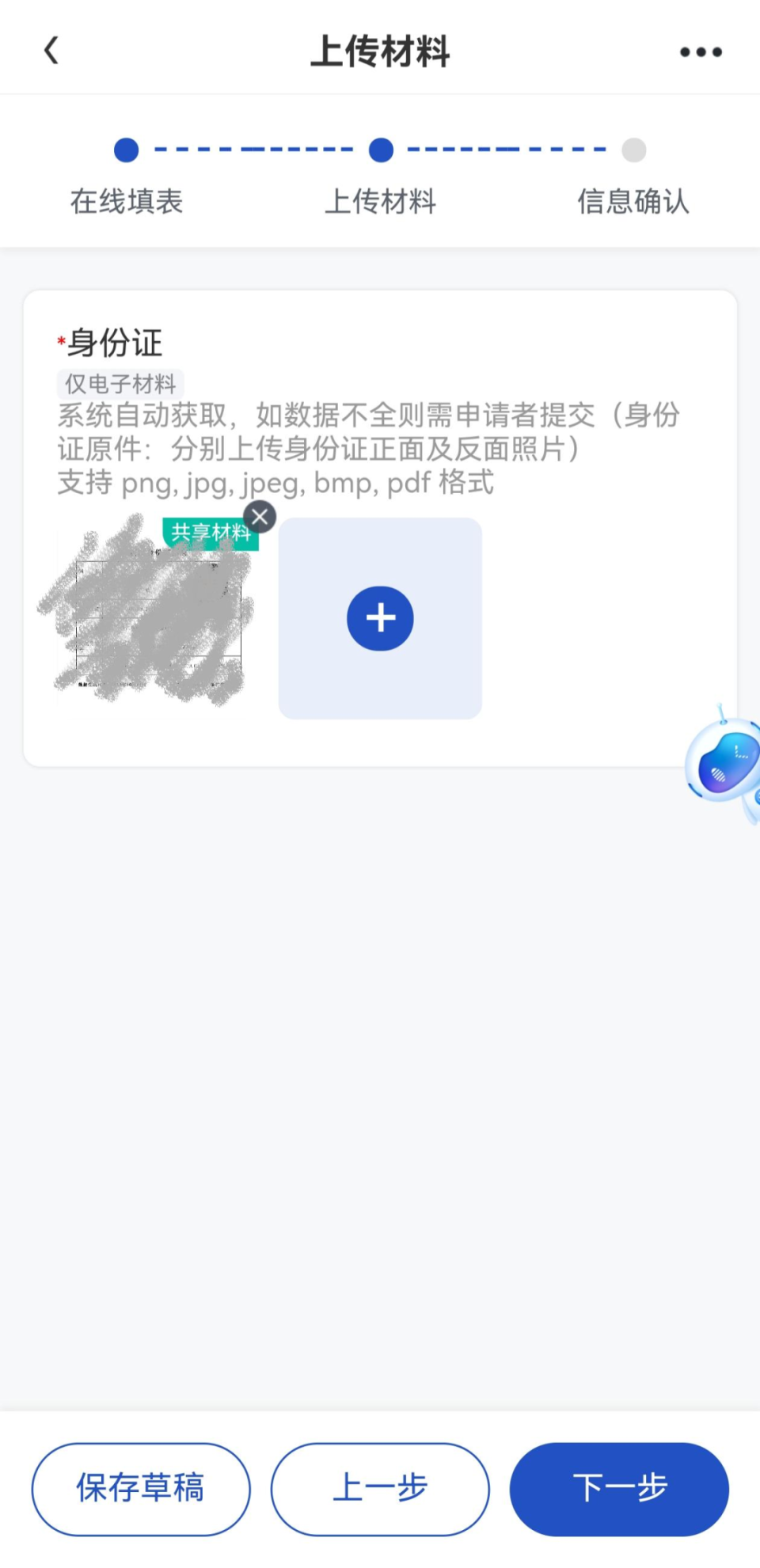Screen dimensions: 760x1568
Task: Go back a step with 上一步
Action: pyautogui.click(x=380, y=1488)
